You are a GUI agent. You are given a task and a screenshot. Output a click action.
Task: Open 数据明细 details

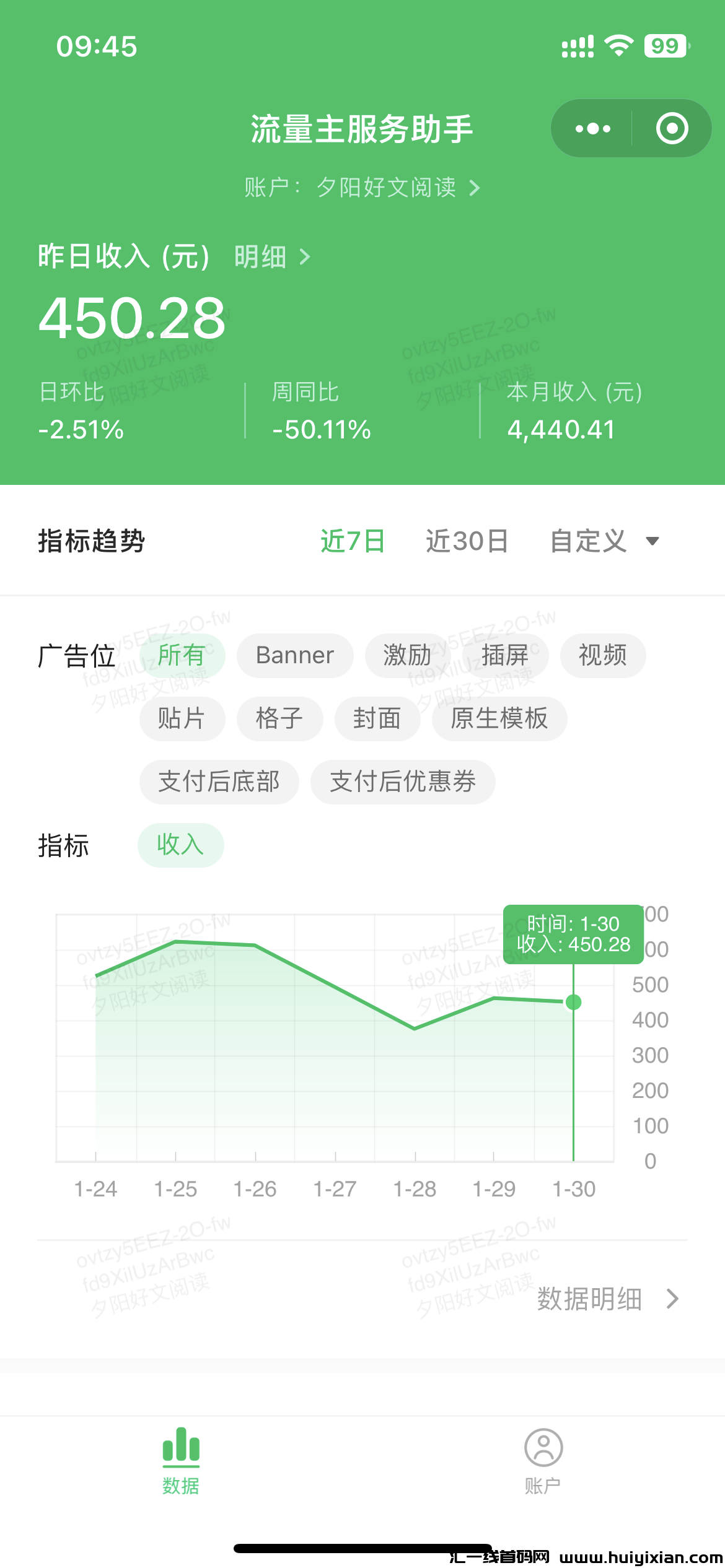click(607, 1299)
